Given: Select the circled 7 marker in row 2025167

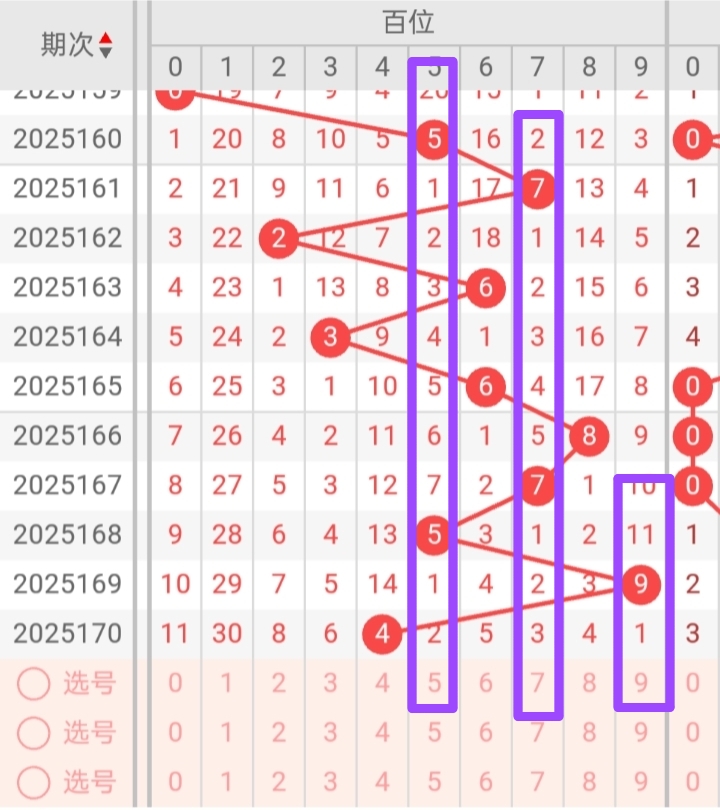Looking at the screenshot, I should (537, 485).
